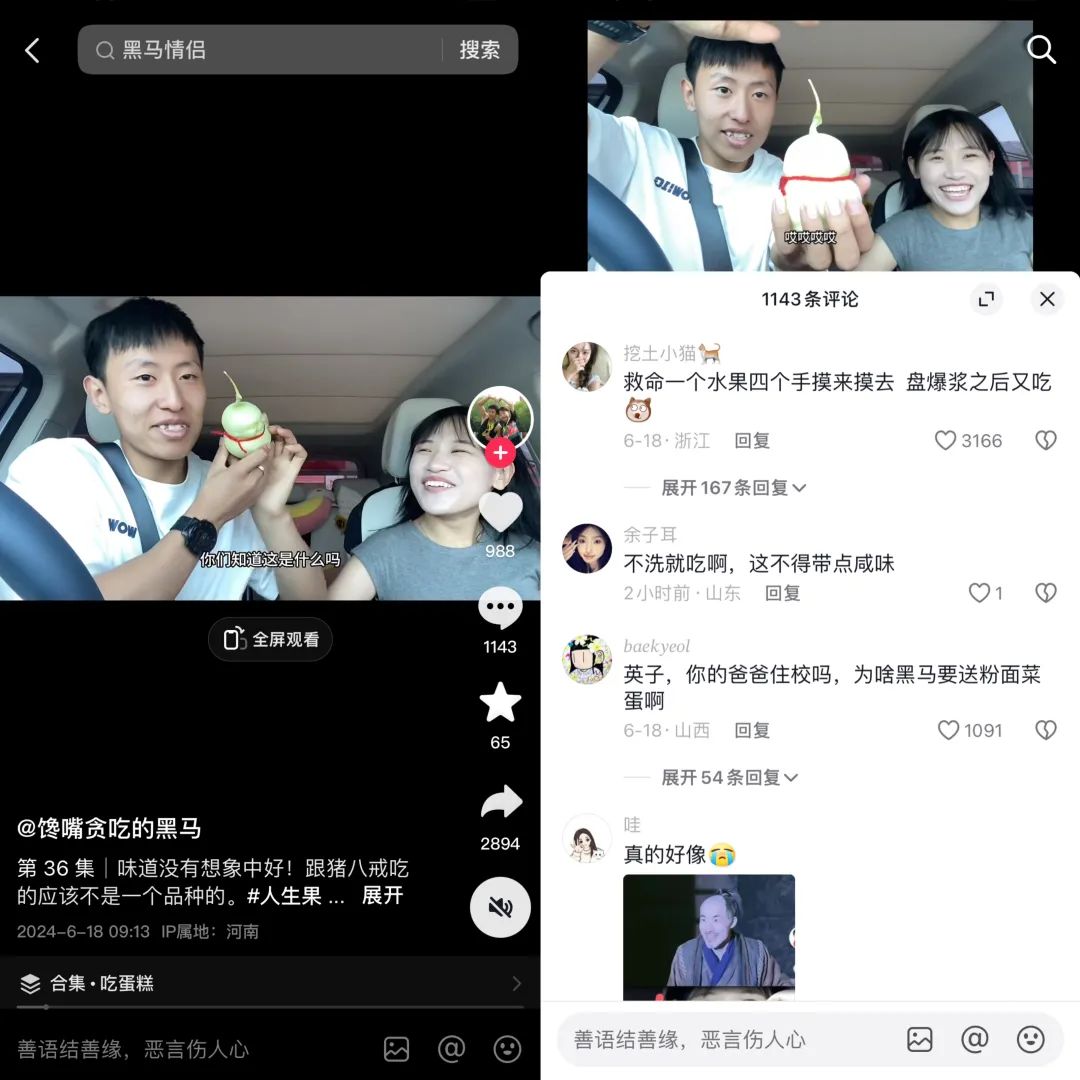Expand the video description with 展开
This screenshot has width=1080, height=1080.
click(x=382, y=896)
